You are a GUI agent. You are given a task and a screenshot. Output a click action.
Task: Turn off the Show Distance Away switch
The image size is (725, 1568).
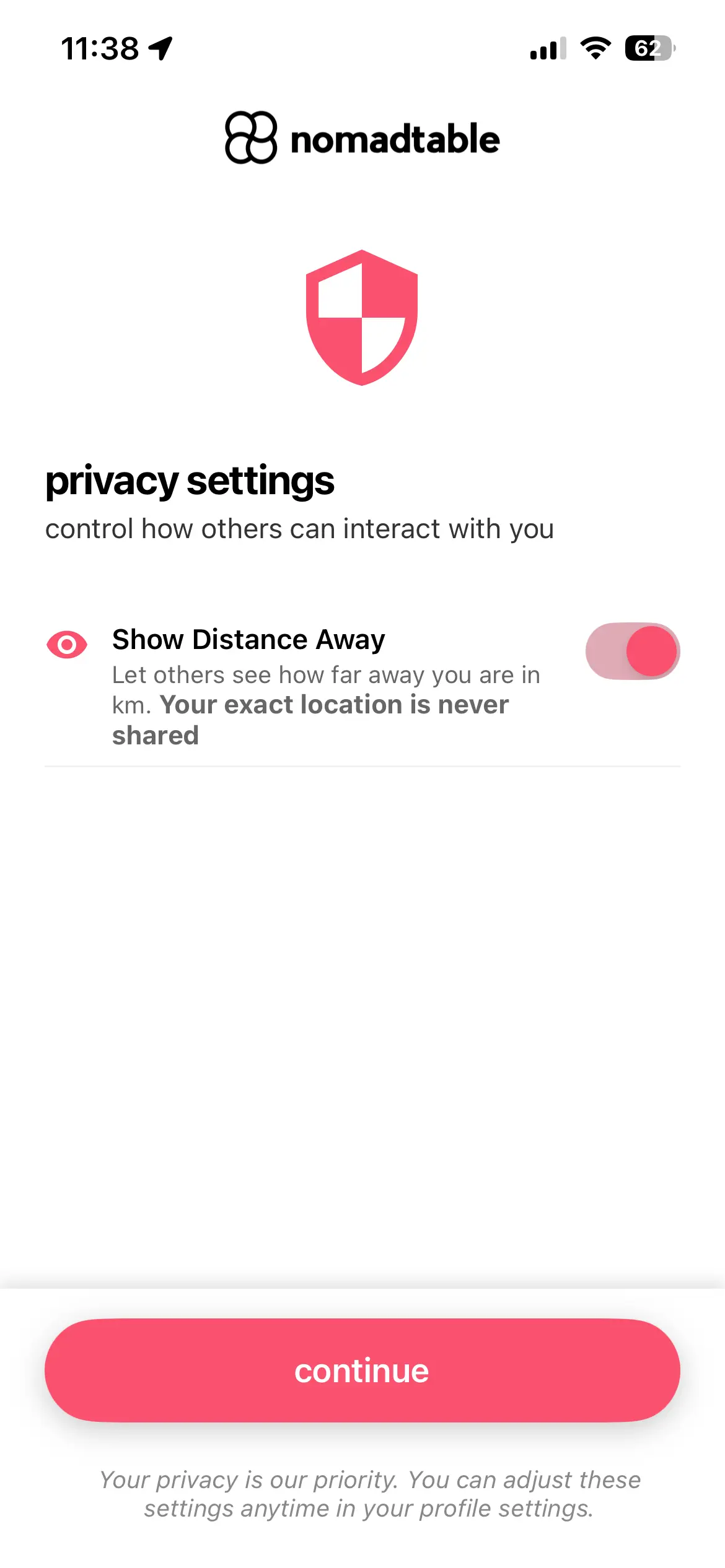[x=632, y=651]
